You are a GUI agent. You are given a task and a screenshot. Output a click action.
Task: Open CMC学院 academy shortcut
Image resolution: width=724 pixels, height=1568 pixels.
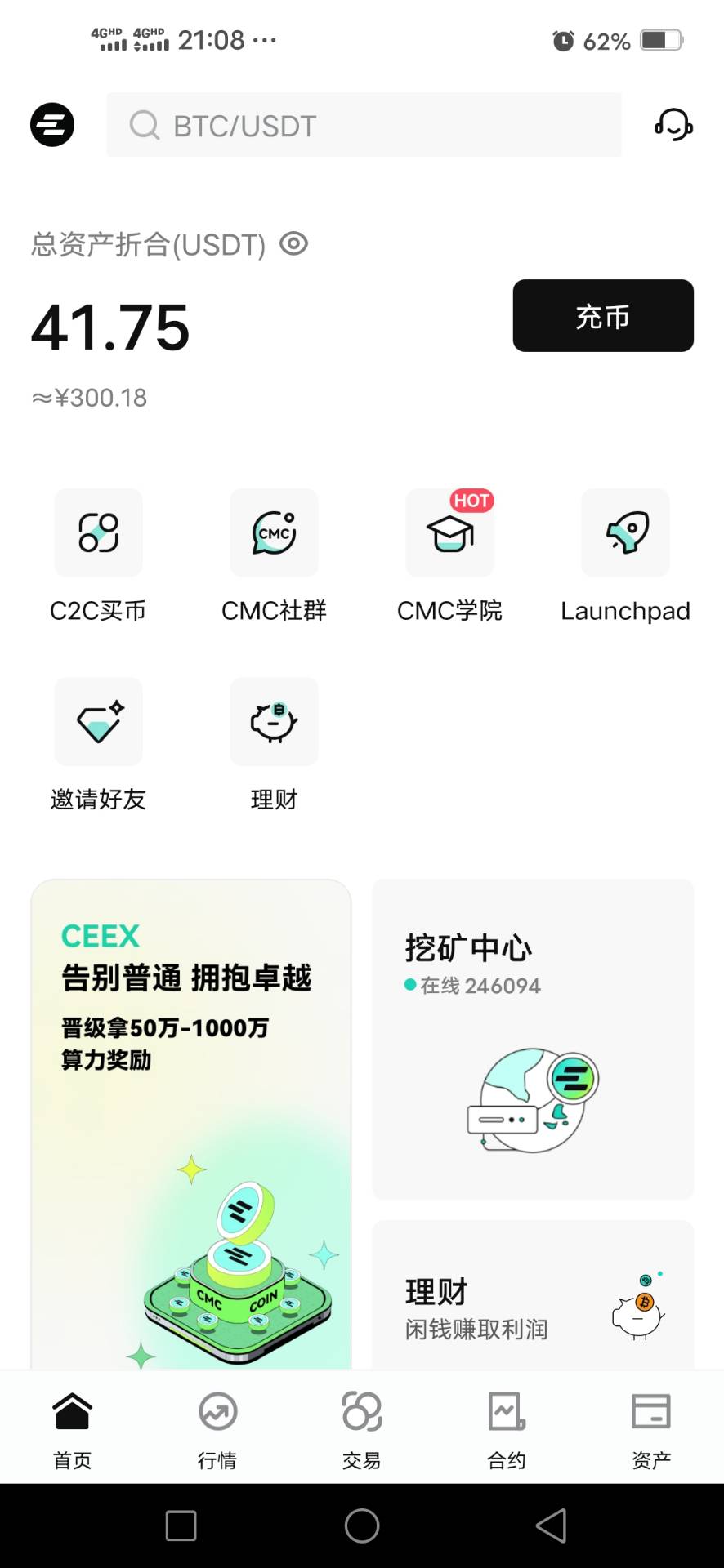[449, 555]
